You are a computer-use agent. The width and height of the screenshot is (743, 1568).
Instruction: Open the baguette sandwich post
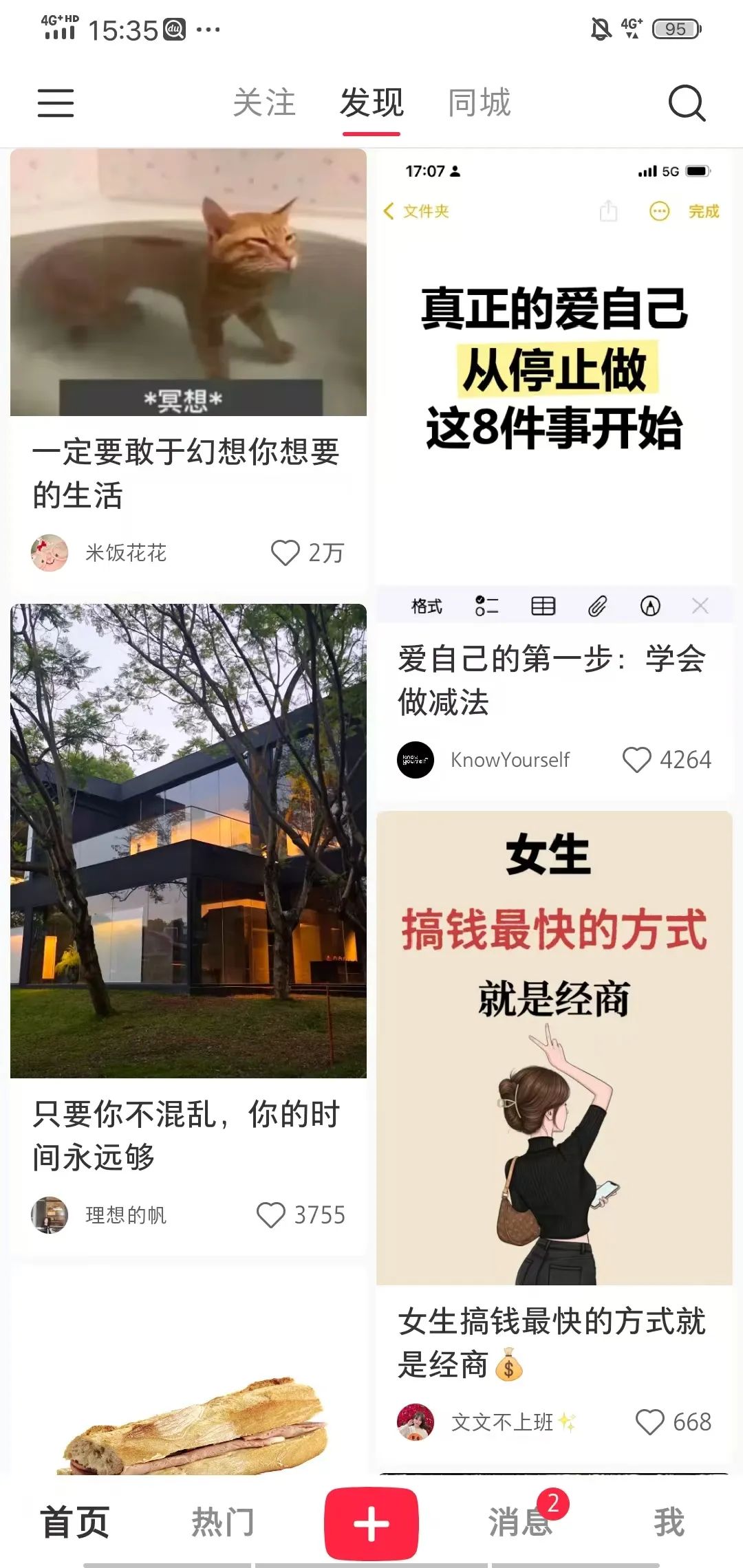click(x=189, y=1417)
